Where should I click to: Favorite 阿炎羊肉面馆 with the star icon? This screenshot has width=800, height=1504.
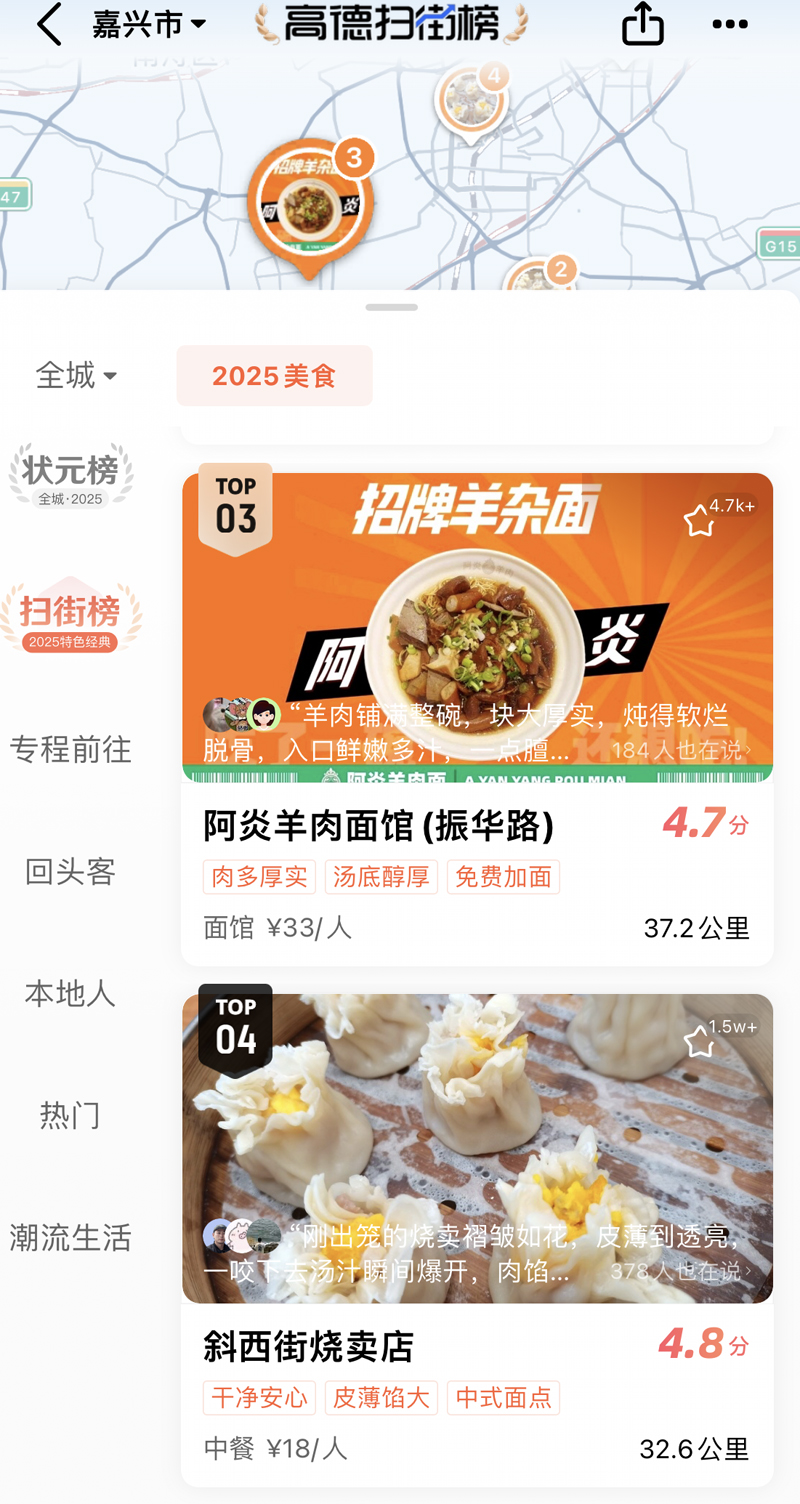pos(699,521)
